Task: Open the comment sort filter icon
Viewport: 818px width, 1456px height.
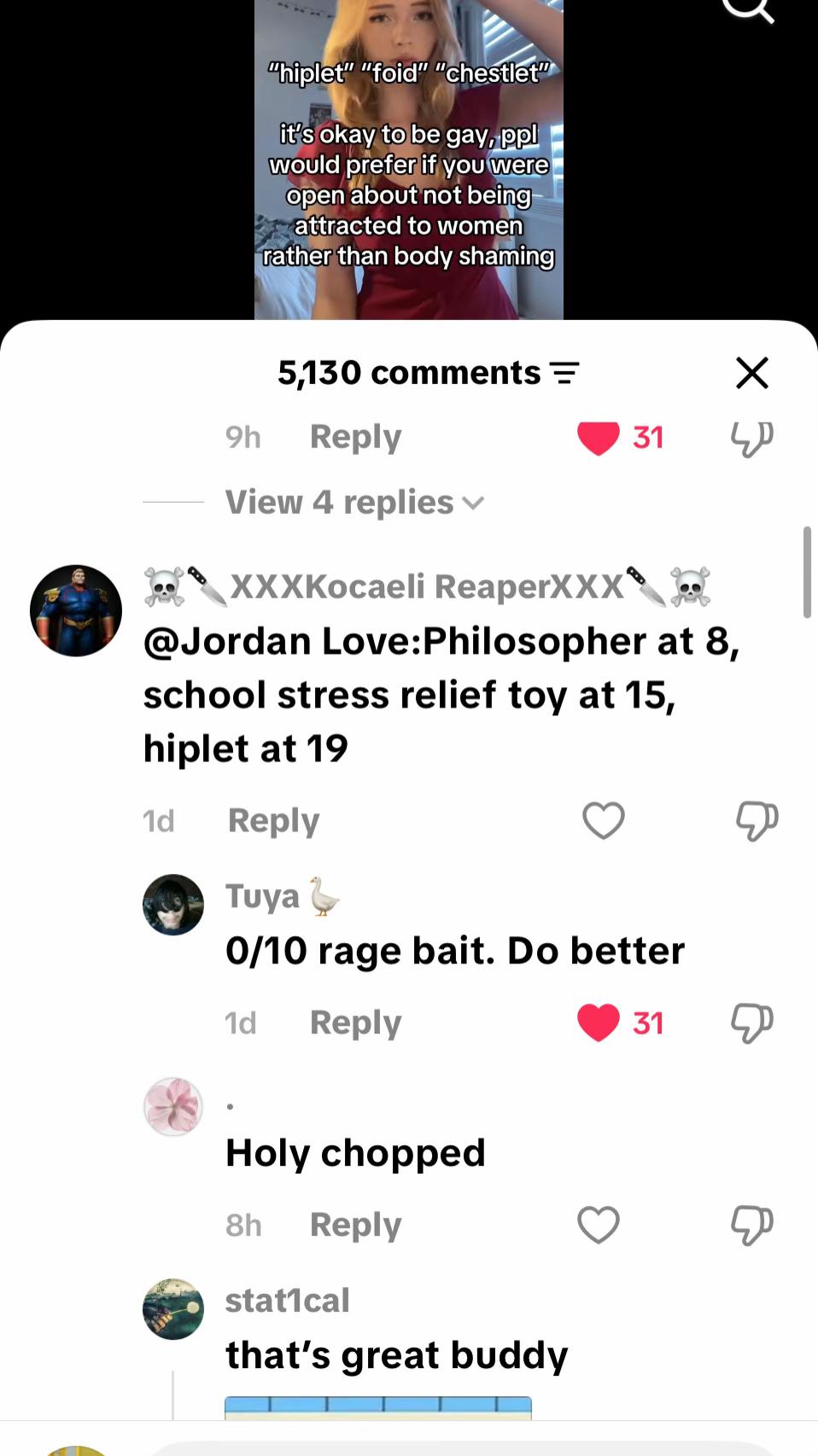Action: point(564,373)
